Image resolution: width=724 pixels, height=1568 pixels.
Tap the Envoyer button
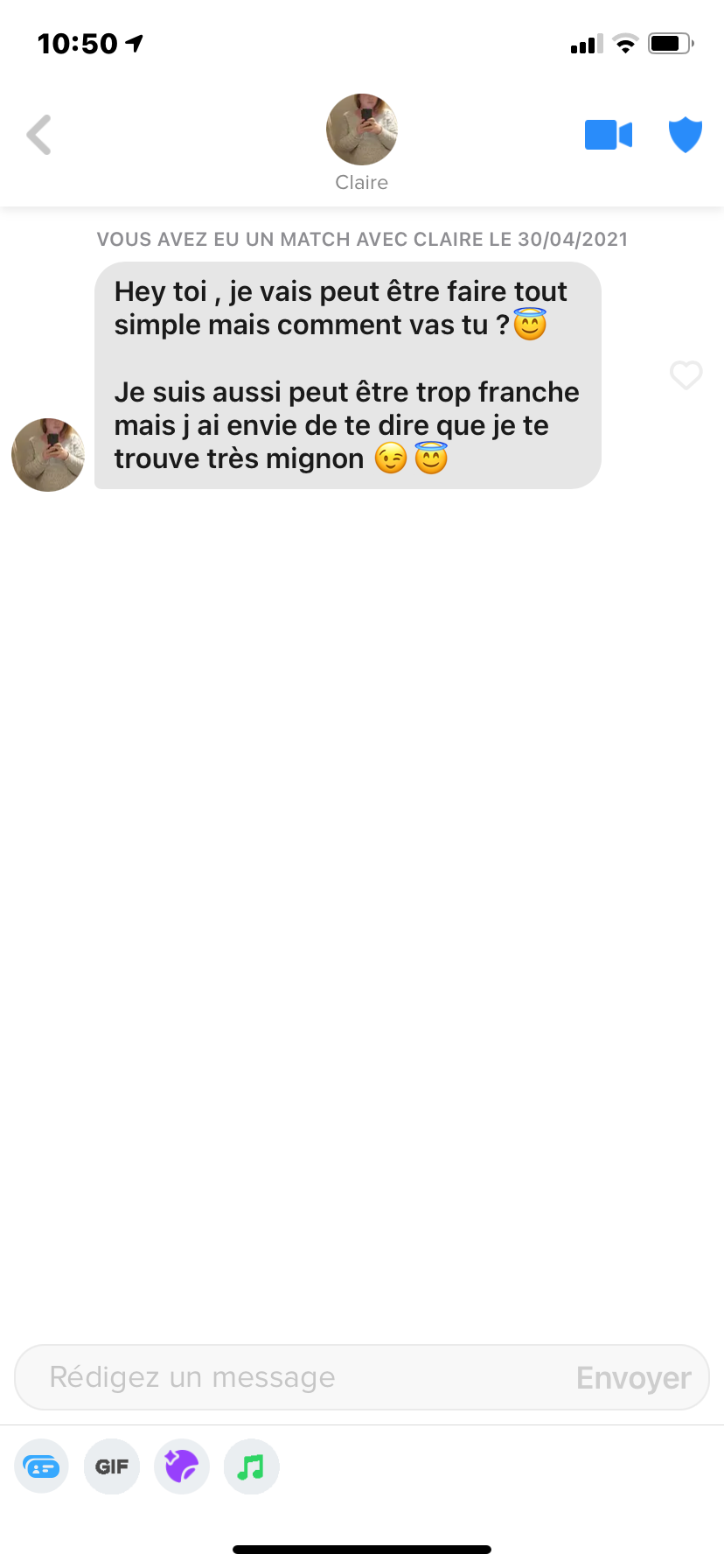pos(634,1377)
